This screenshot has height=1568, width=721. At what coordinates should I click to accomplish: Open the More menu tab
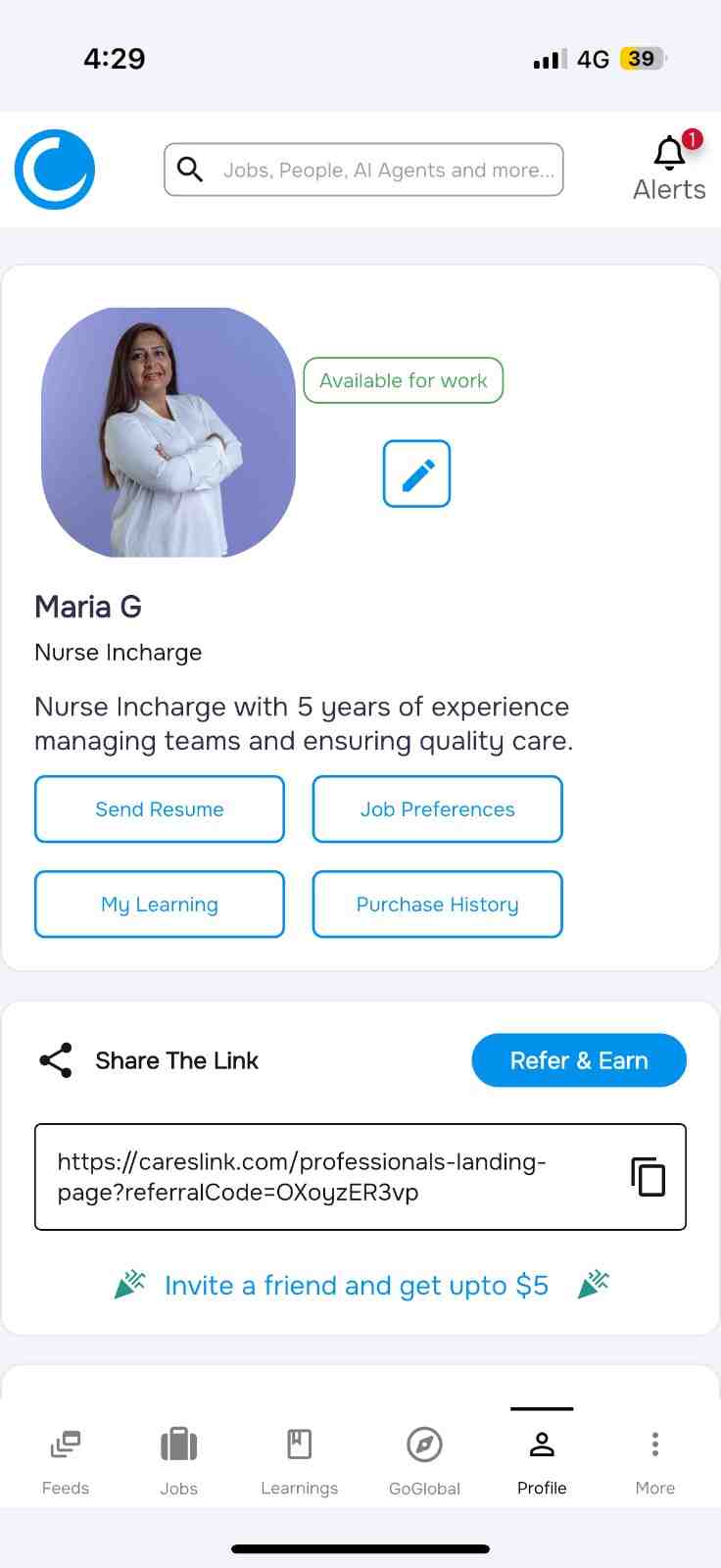point(654,1458)
